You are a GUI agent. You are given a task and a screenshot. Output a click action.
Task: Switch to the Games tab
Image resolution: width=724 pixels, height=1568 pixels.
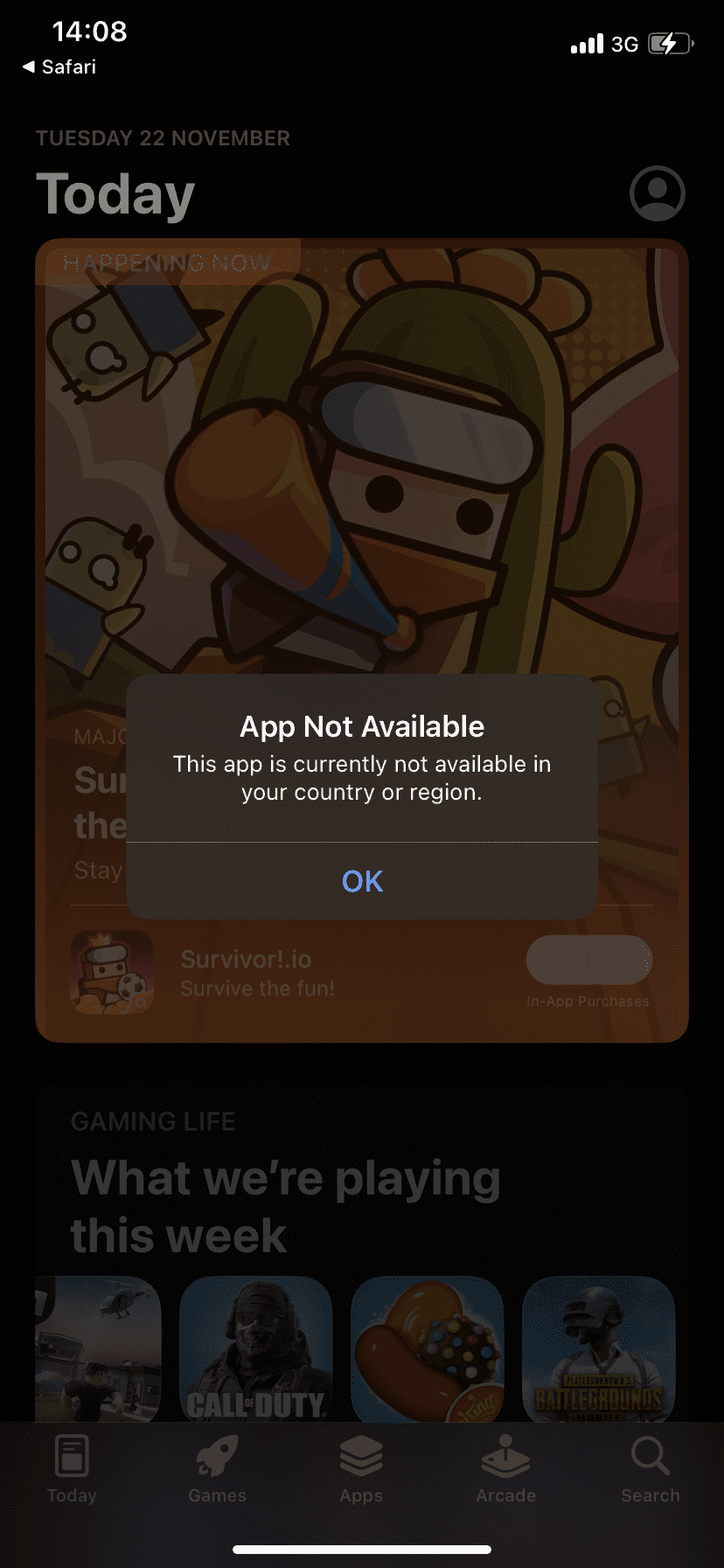click(x=217, y=1470)
